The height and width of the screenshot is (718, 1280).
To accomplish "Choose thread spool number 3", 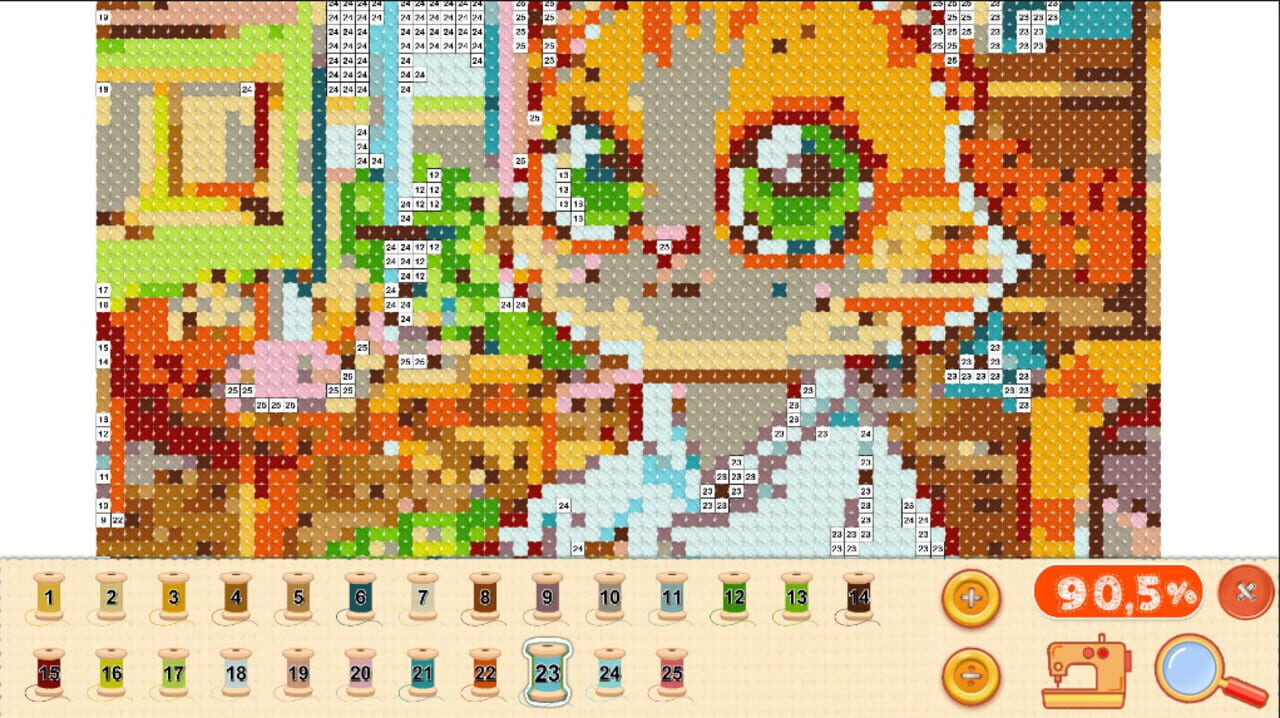I will [173, 597].
